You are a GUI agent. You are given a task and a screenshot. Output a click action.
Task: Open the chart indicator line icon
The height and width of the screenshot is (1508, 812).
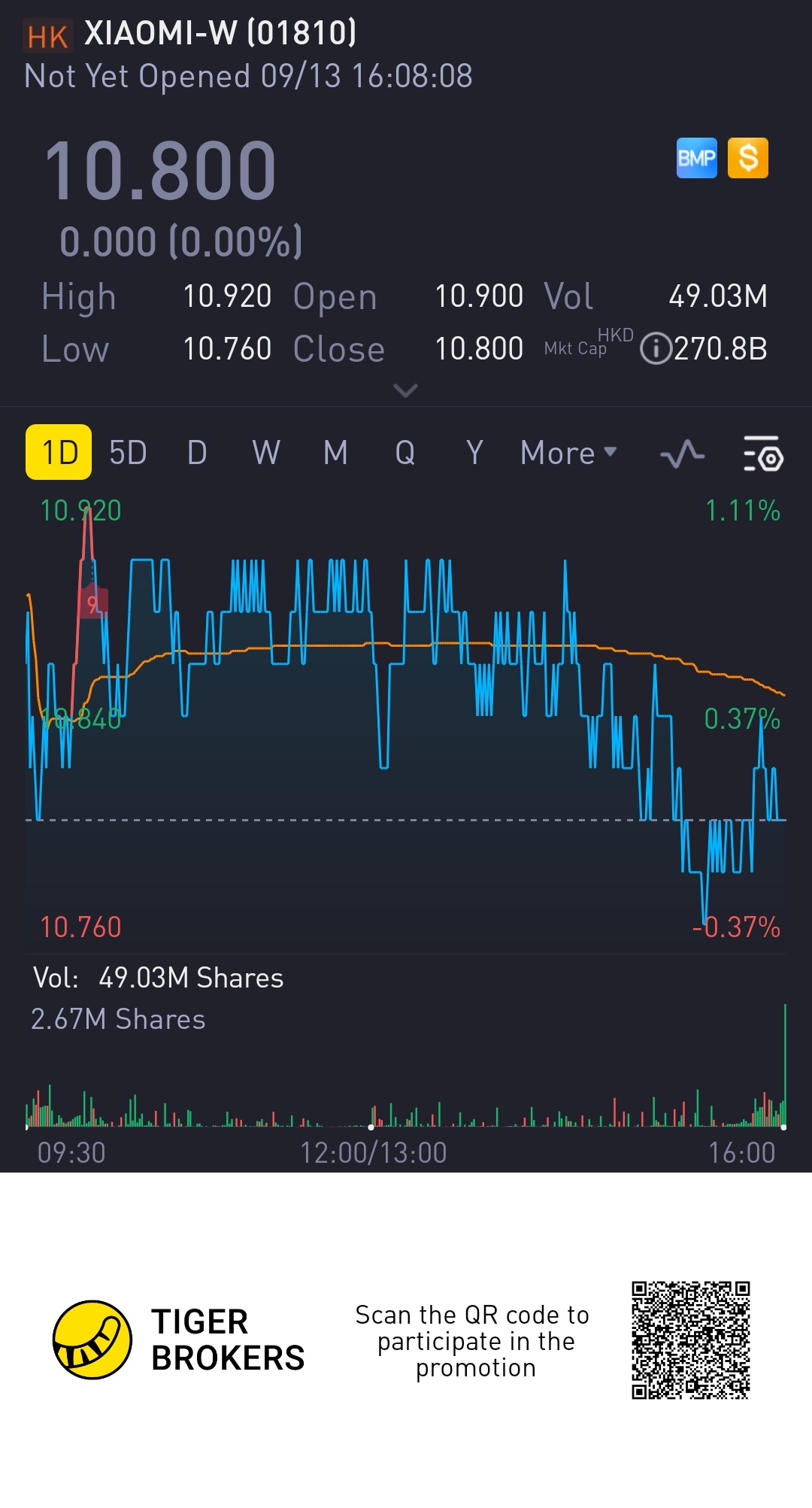coord(682,454)
